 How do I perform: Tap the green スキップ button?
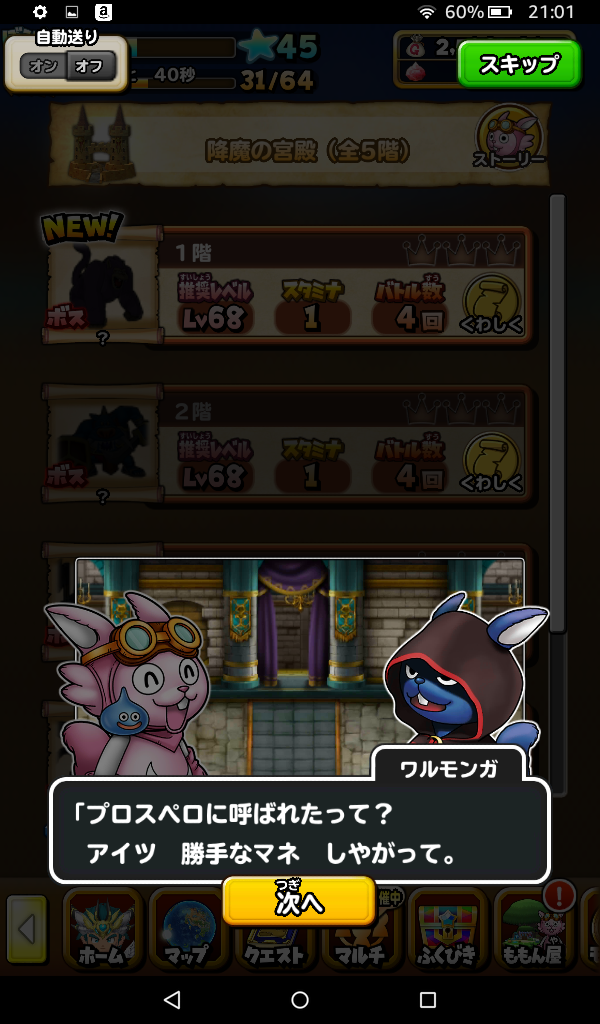[x=518, y=65]
